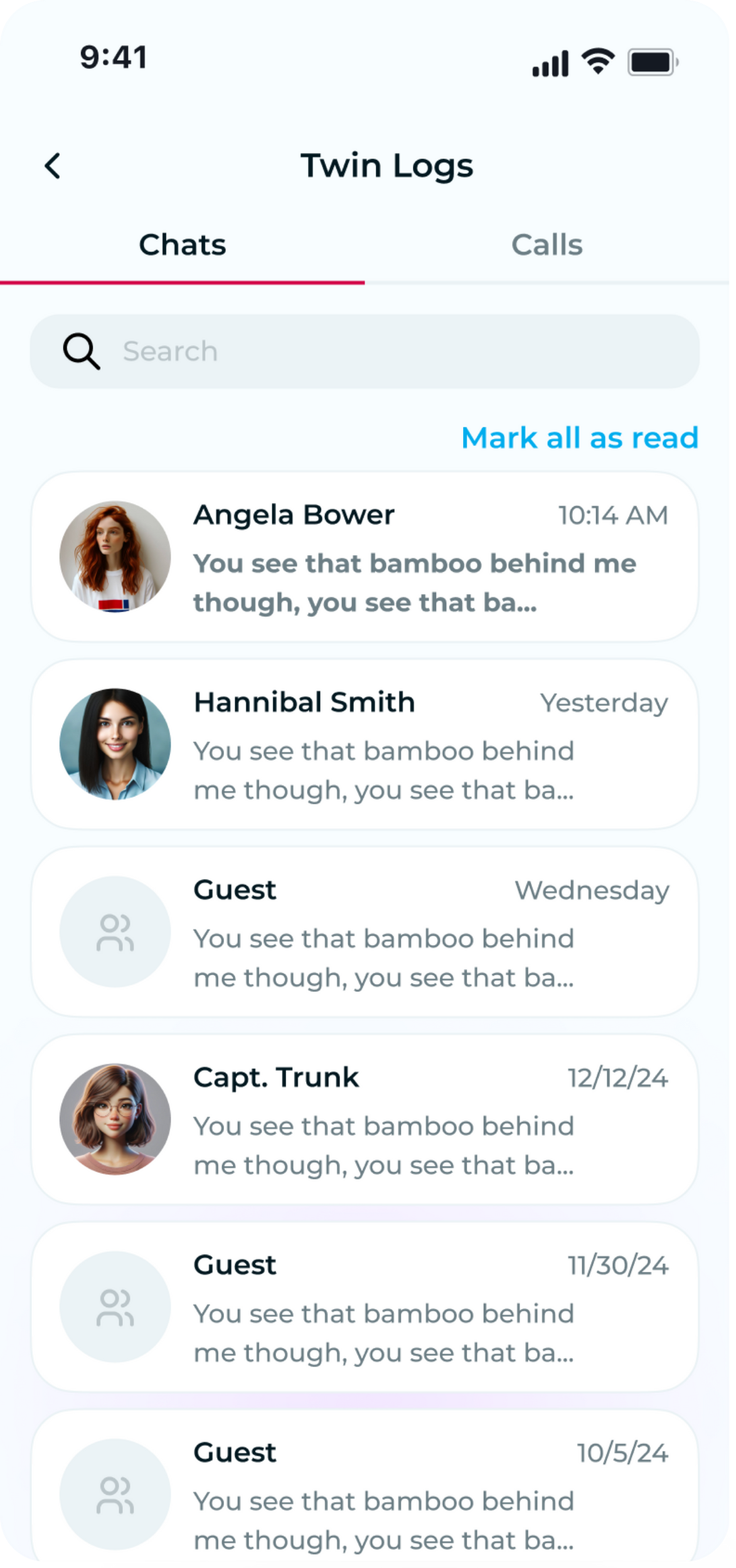Open Hannibal Smith's chat thread
The image size is (736, 1568).
364,745
